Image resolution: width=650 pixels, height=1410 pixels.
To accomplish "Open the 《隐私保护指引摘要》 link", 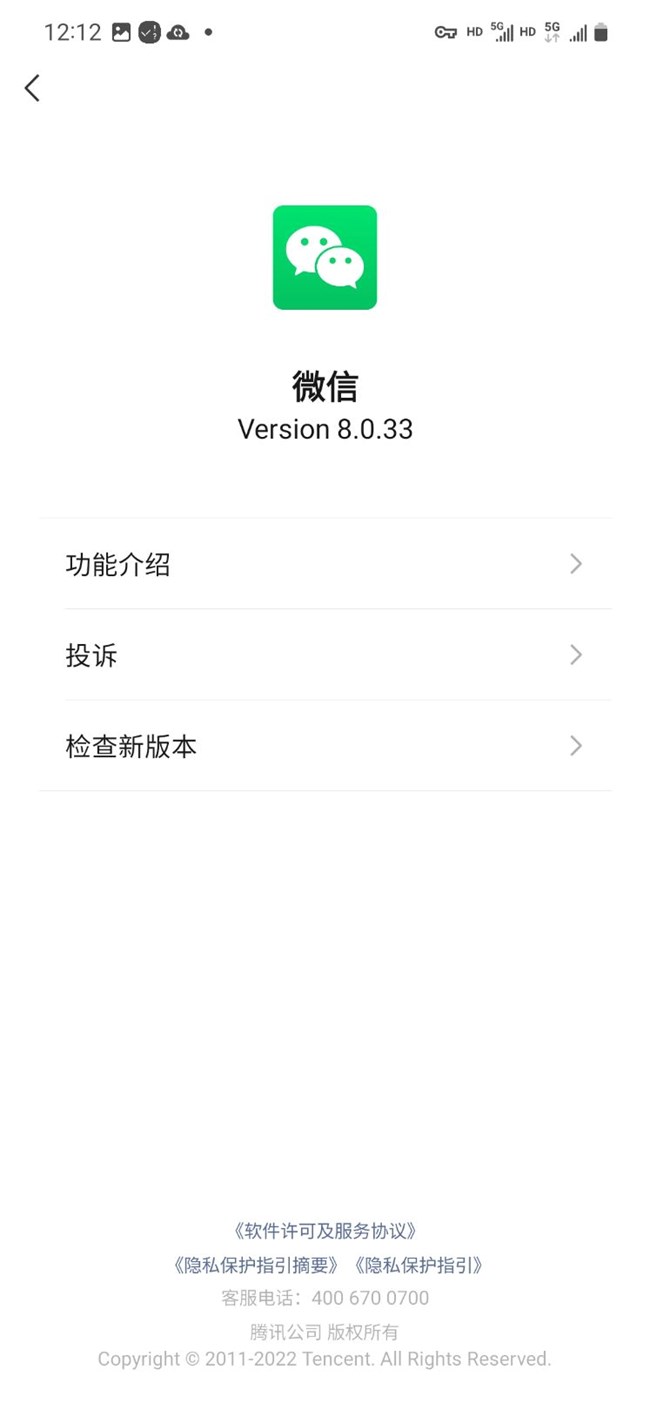I will [256, 1265].
